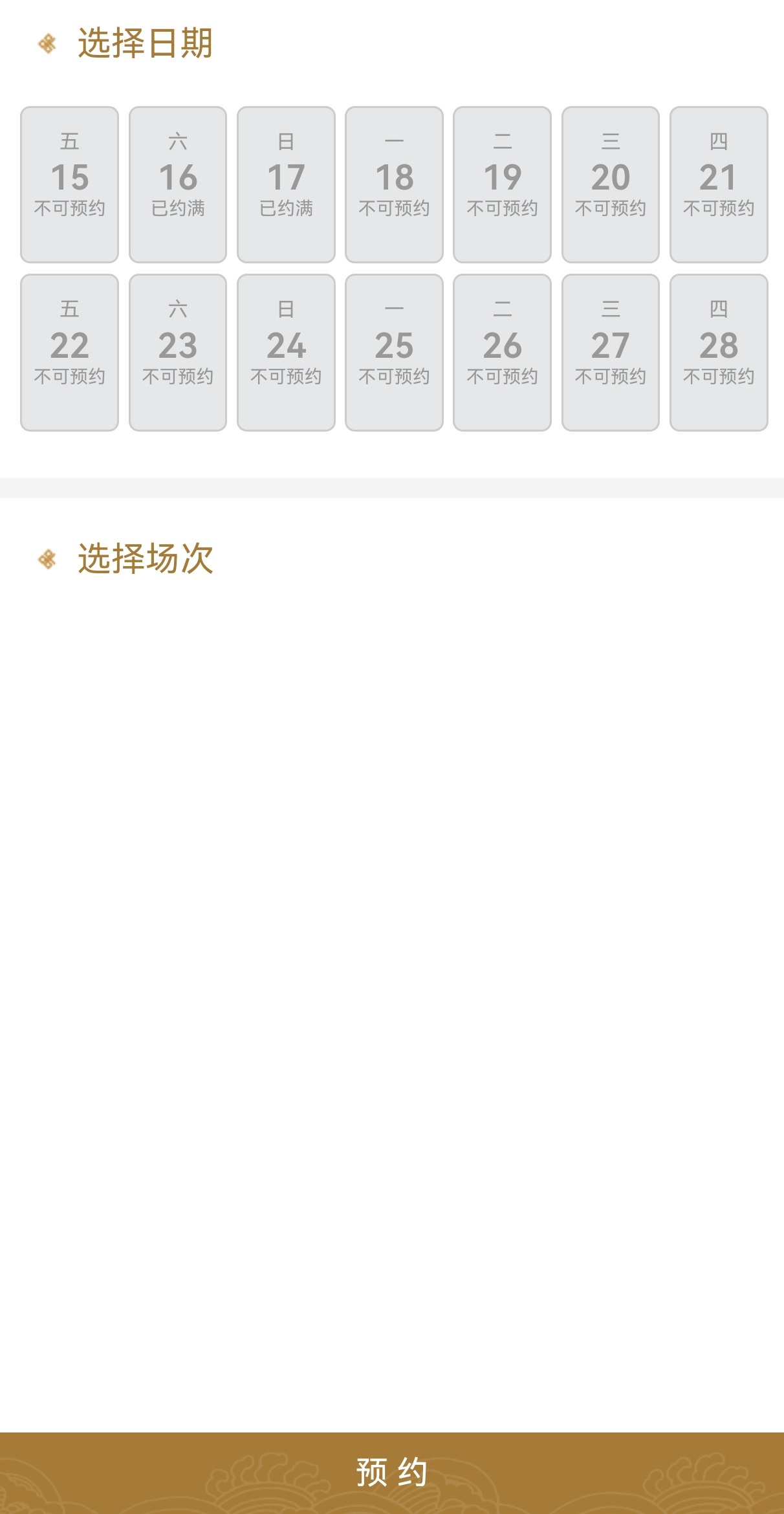Select date 15 (Friday)

tap(69, 184)
